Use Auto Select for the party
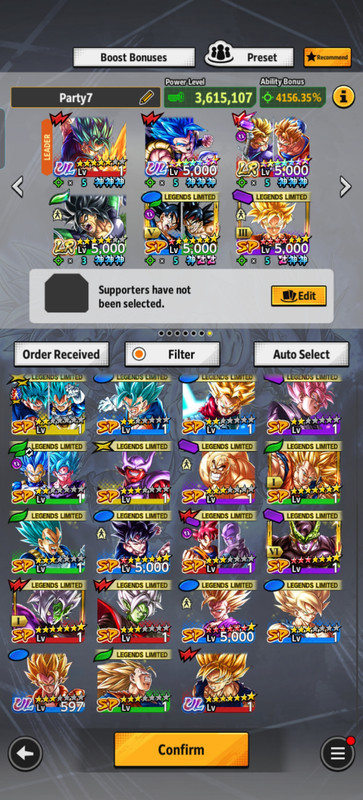This screenshot has height=800, width=363. point(301,354)
